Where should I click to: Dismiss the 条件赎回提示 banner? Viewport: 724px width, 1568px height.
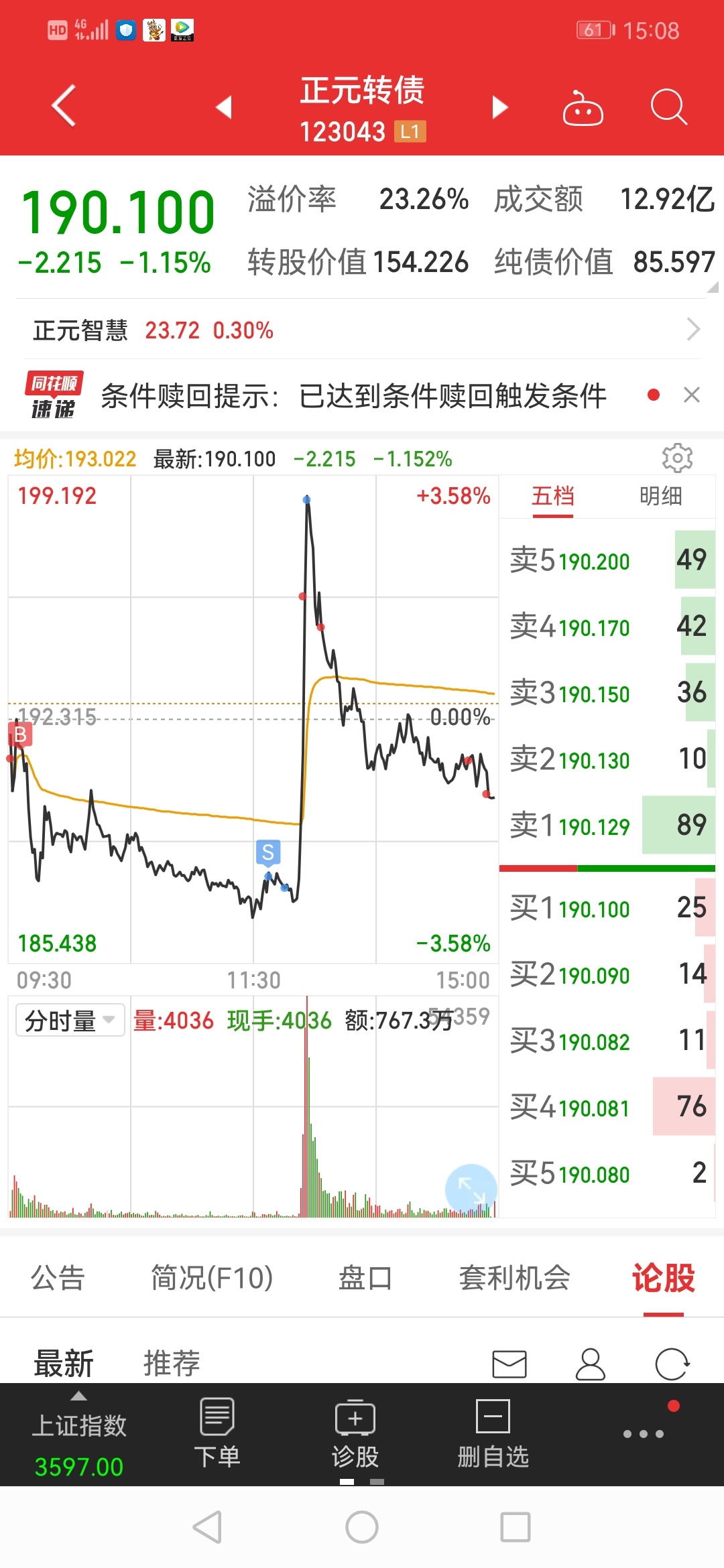tap(692, 395)
